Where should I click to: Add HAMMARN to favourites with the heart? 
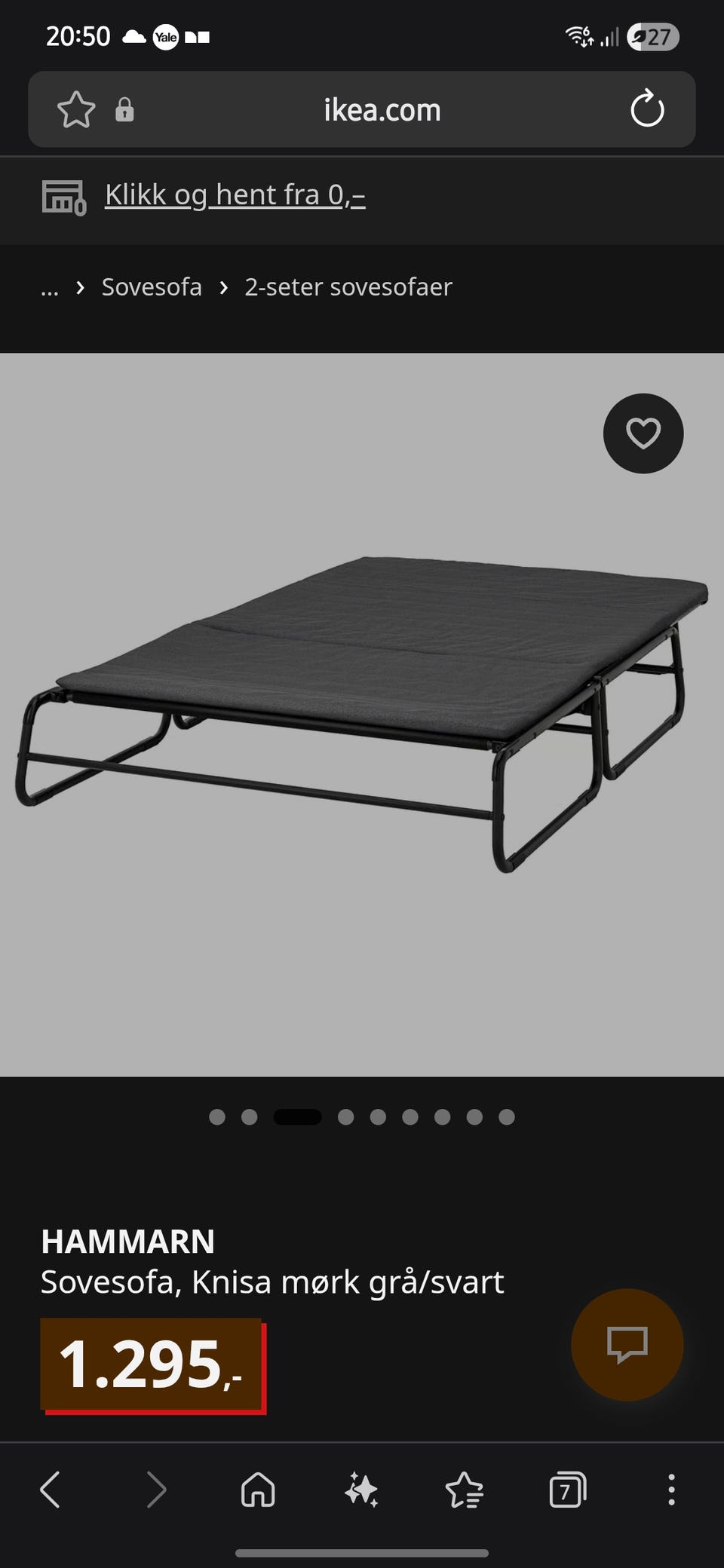pos(643,433)
